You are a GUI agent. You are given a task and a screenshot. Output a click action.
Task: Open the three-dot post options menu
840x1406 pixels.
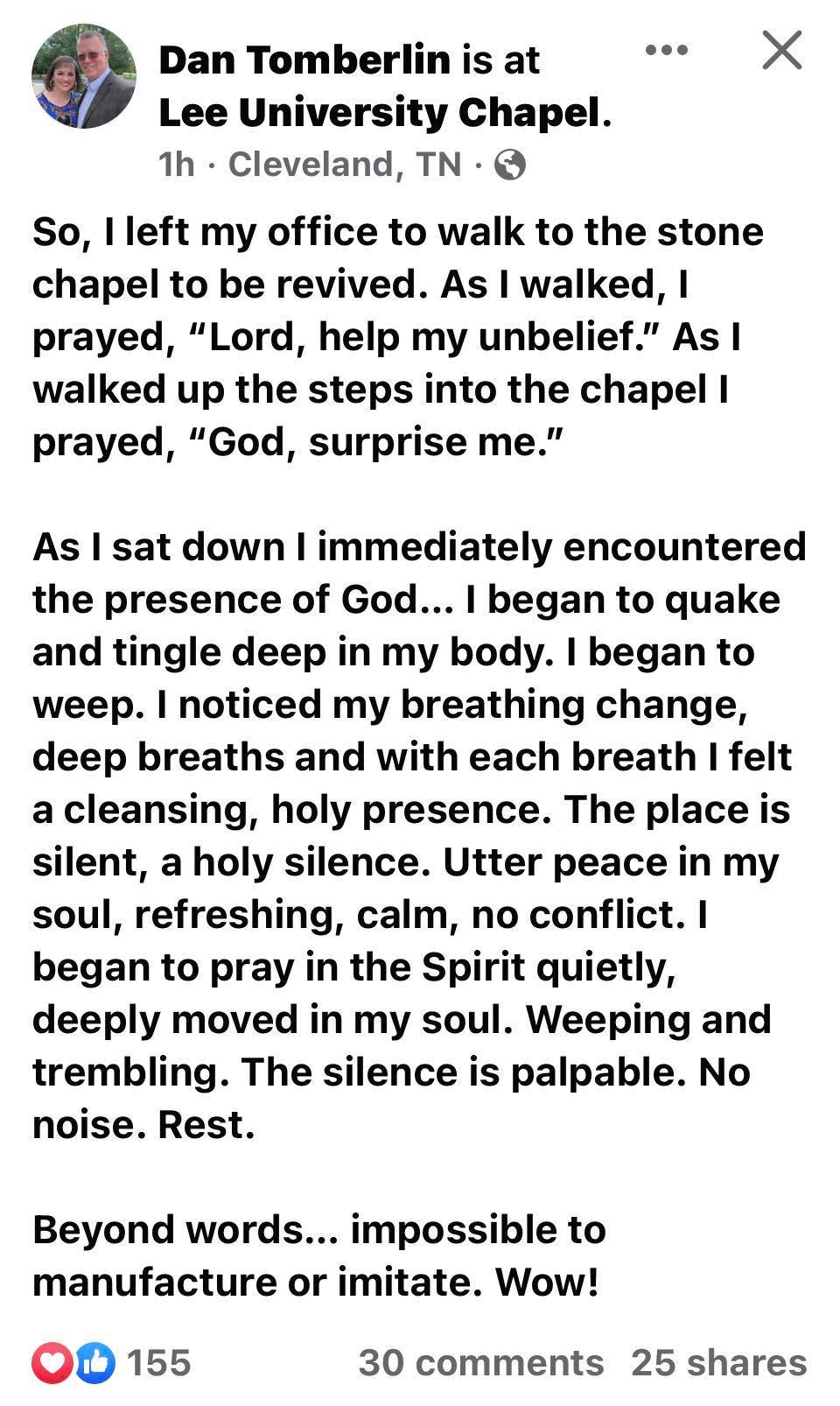[667, 50]
